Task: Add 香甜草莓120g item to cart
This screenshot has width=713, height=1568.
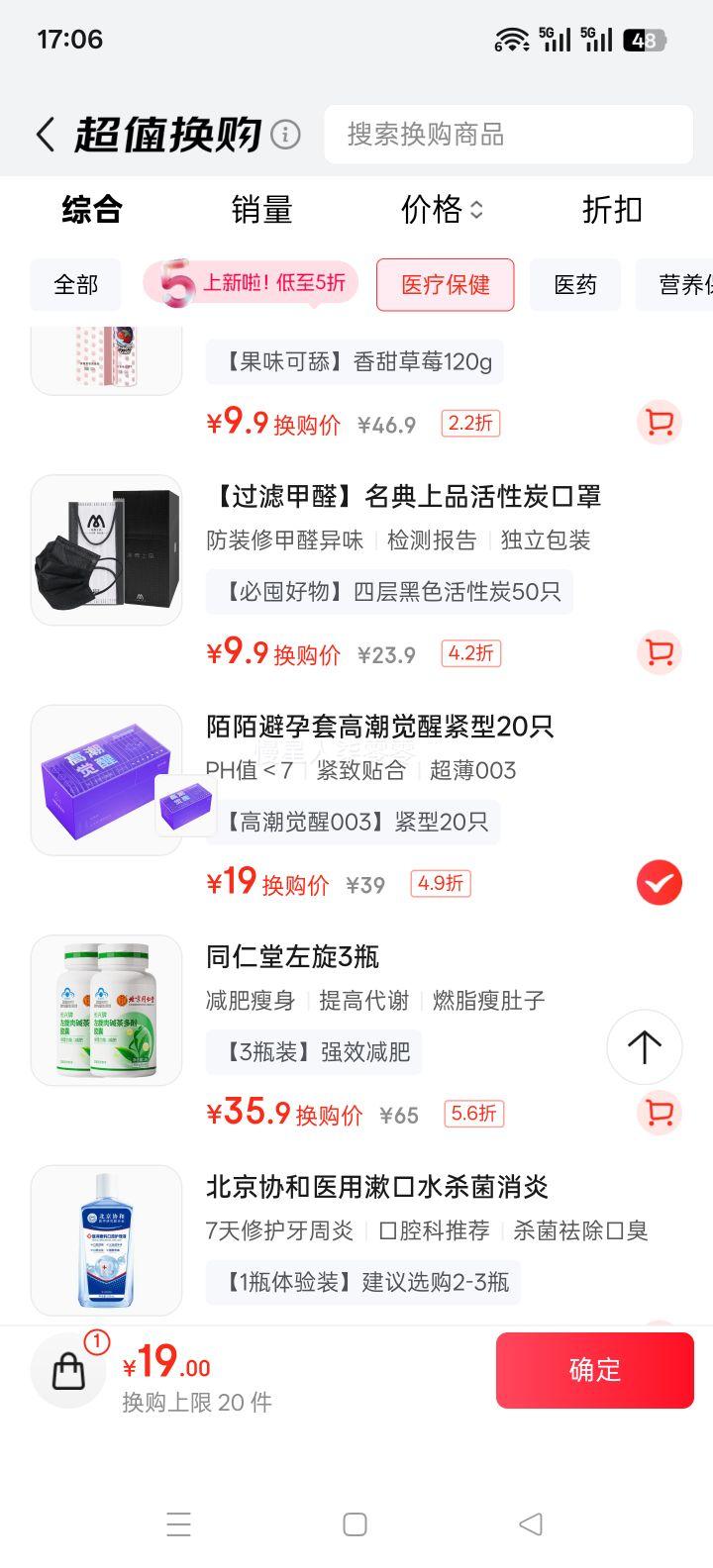Action: [659, 424]
